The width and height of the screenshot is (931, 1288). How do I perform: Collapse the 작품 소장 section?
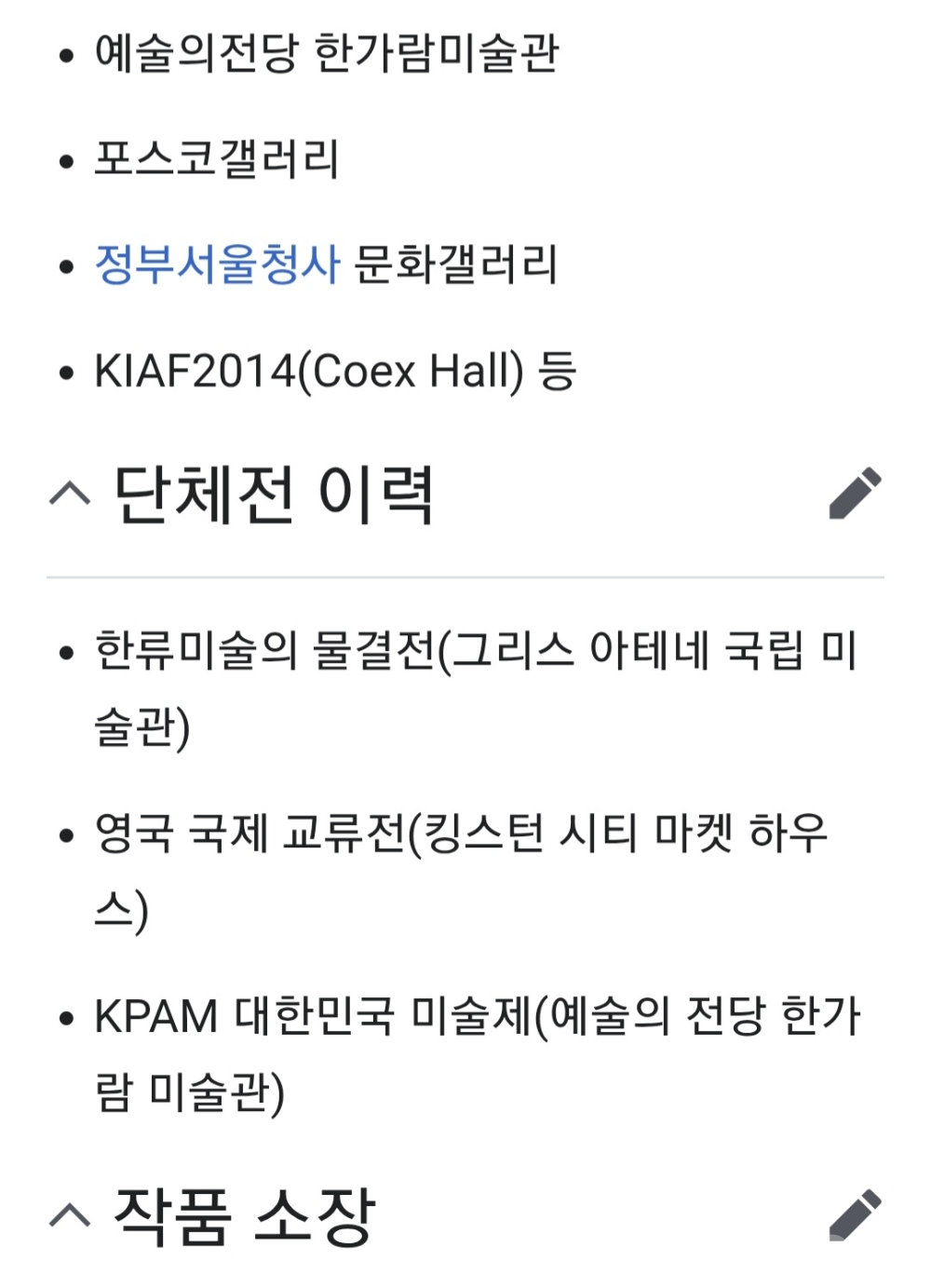coord(70,1215)
